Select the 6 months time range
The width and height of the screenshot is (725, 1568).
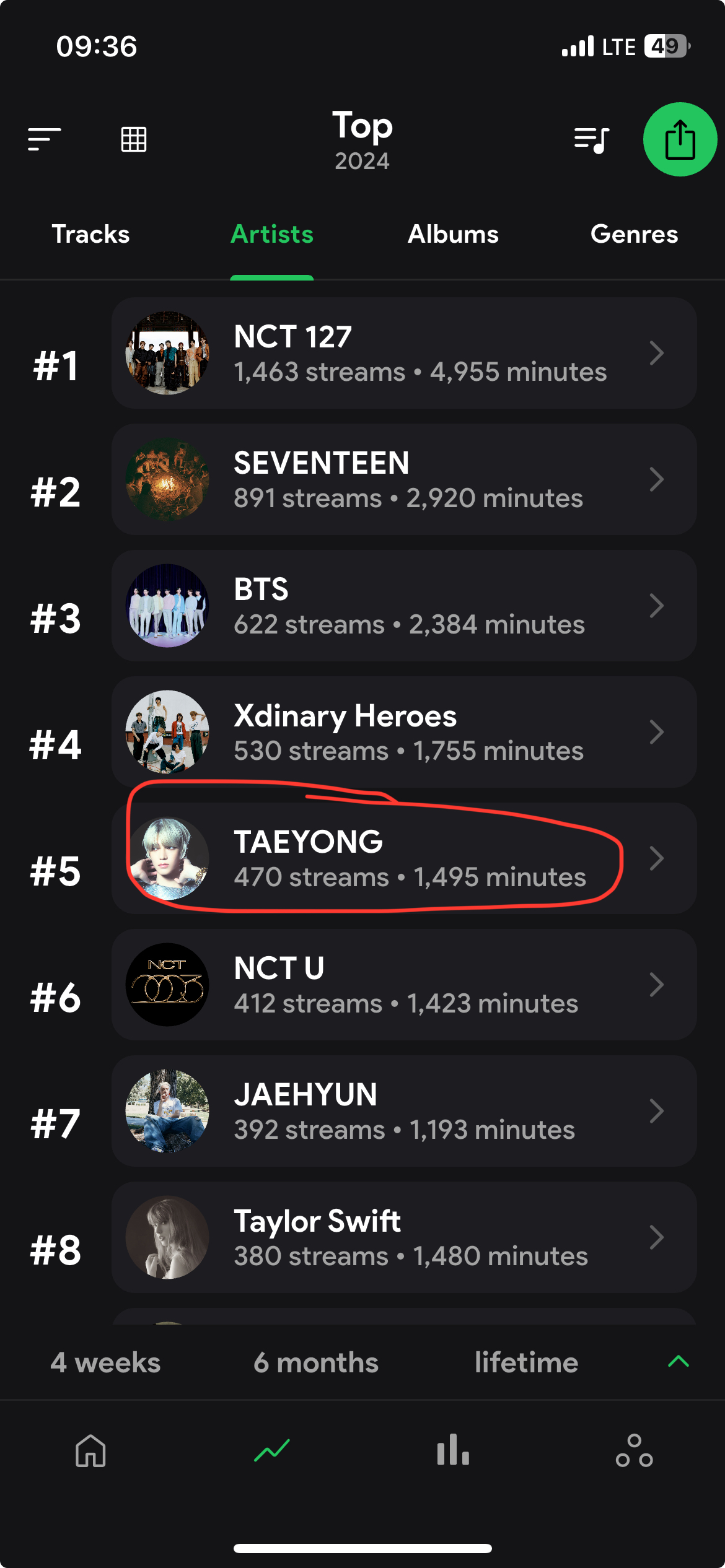[x=316, y=1363]
